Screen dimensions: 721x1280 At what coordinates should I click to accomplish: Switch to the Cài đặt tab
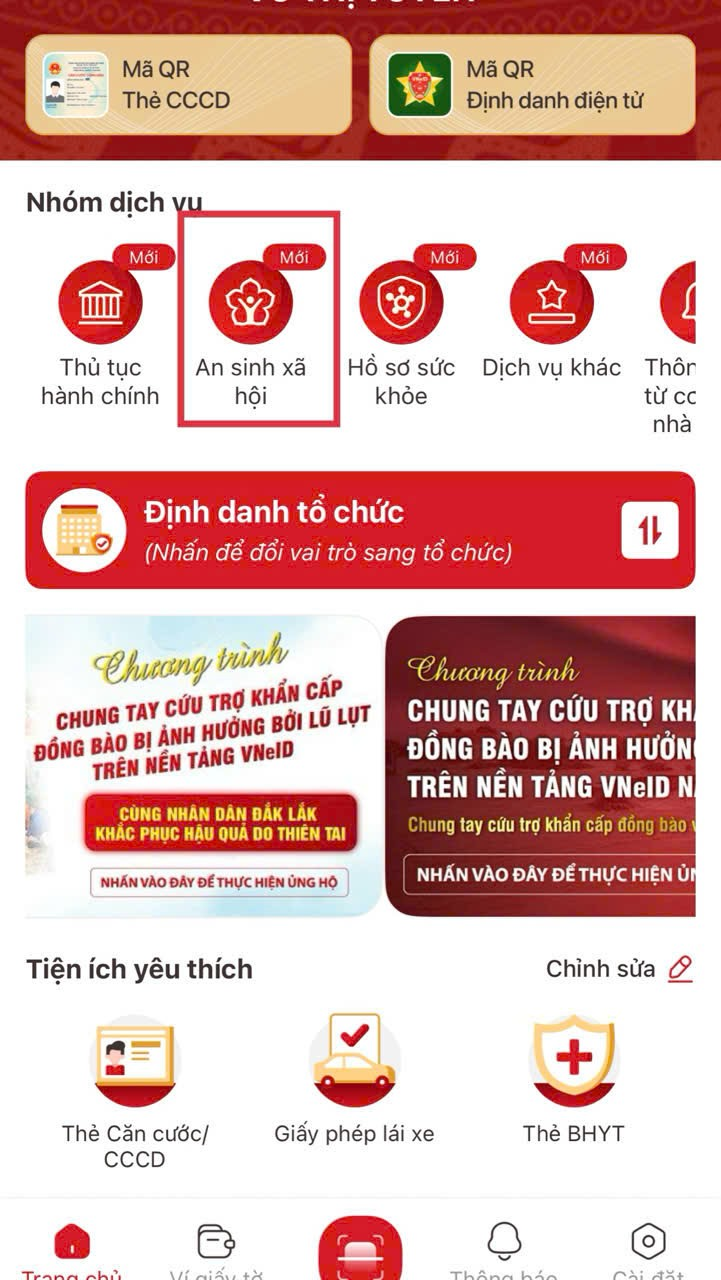[648, 1250]
